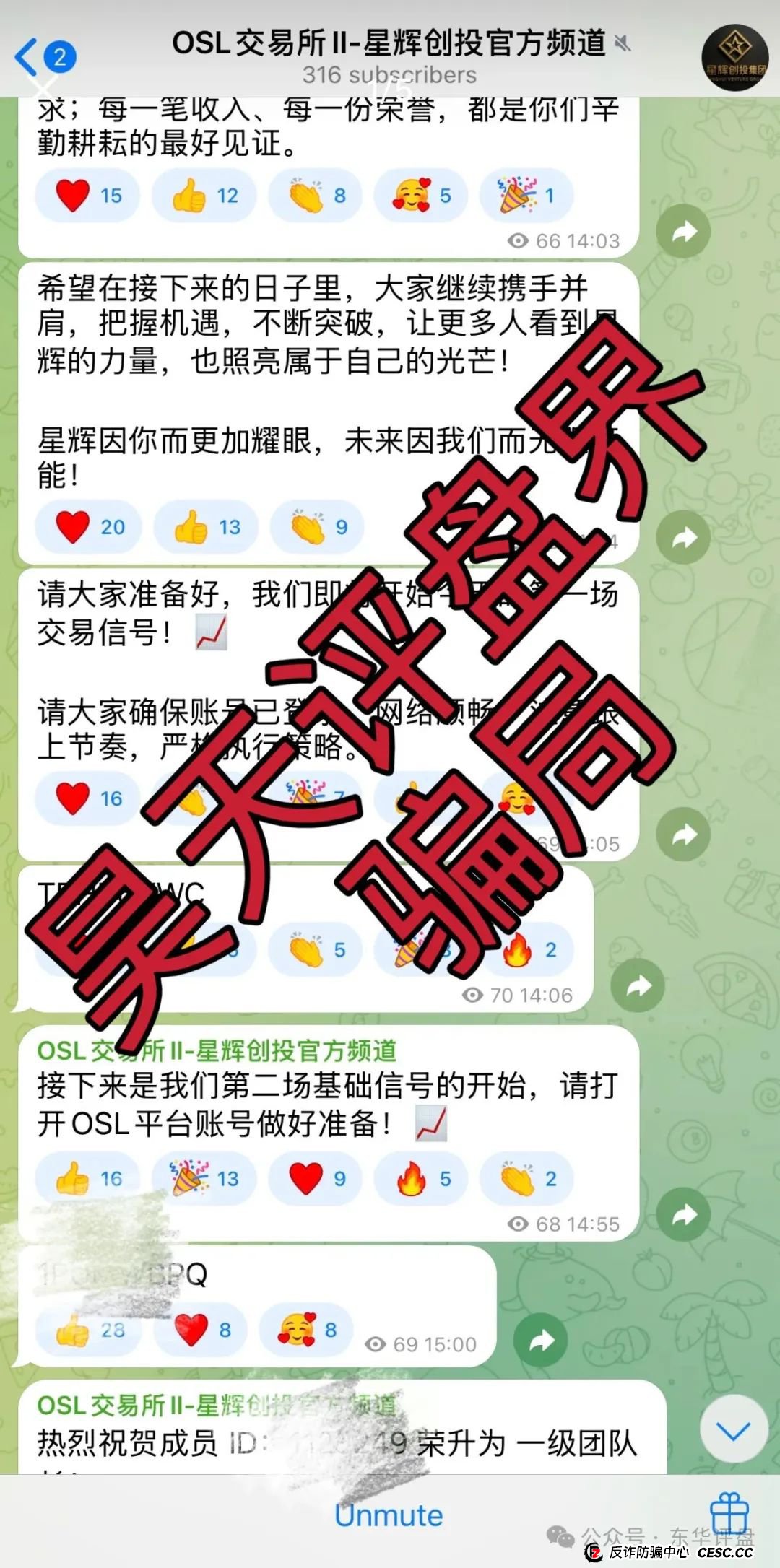Image resolution: width=780 pixels, height=1568 pixels.
Task: Toggle the 👍 12 thumbs-up reaction on the first message
Action: (x=204, y=193)
